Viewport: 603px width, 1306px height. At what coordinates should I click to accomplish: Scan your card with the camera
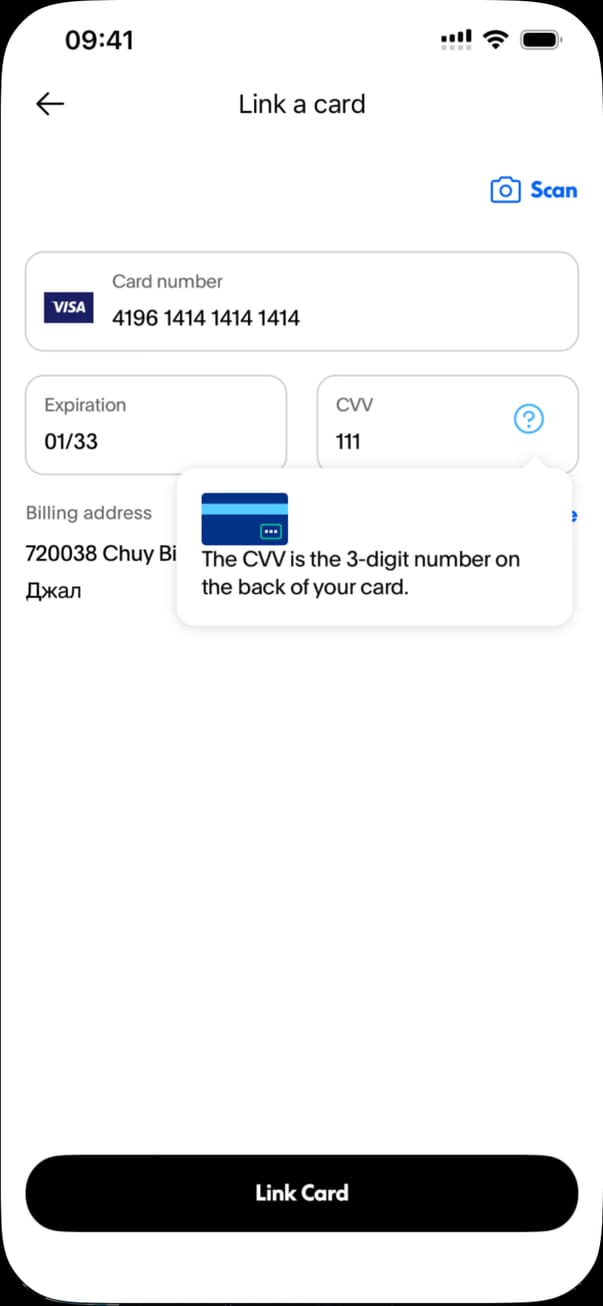(534, 190)
